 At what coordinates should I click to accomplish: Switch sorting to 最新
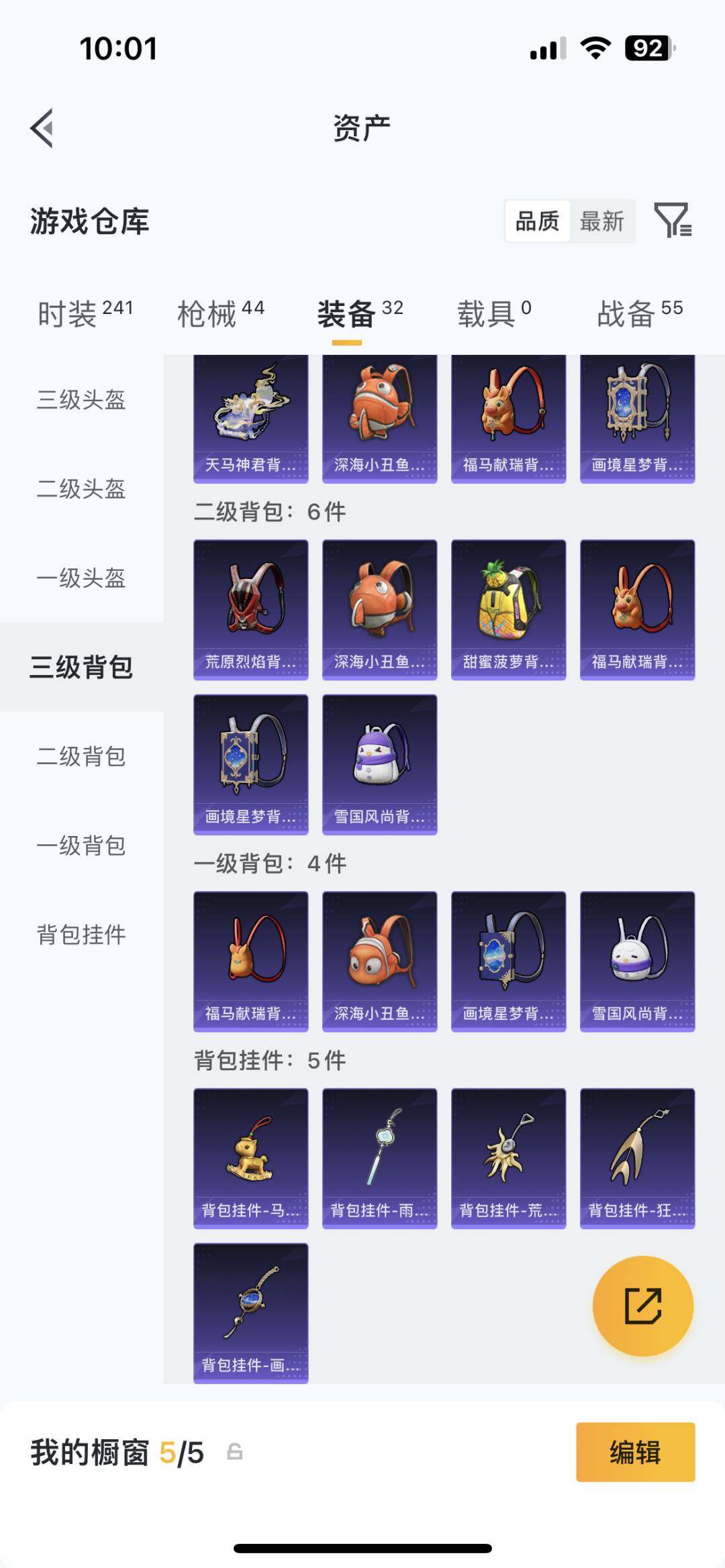603,221
